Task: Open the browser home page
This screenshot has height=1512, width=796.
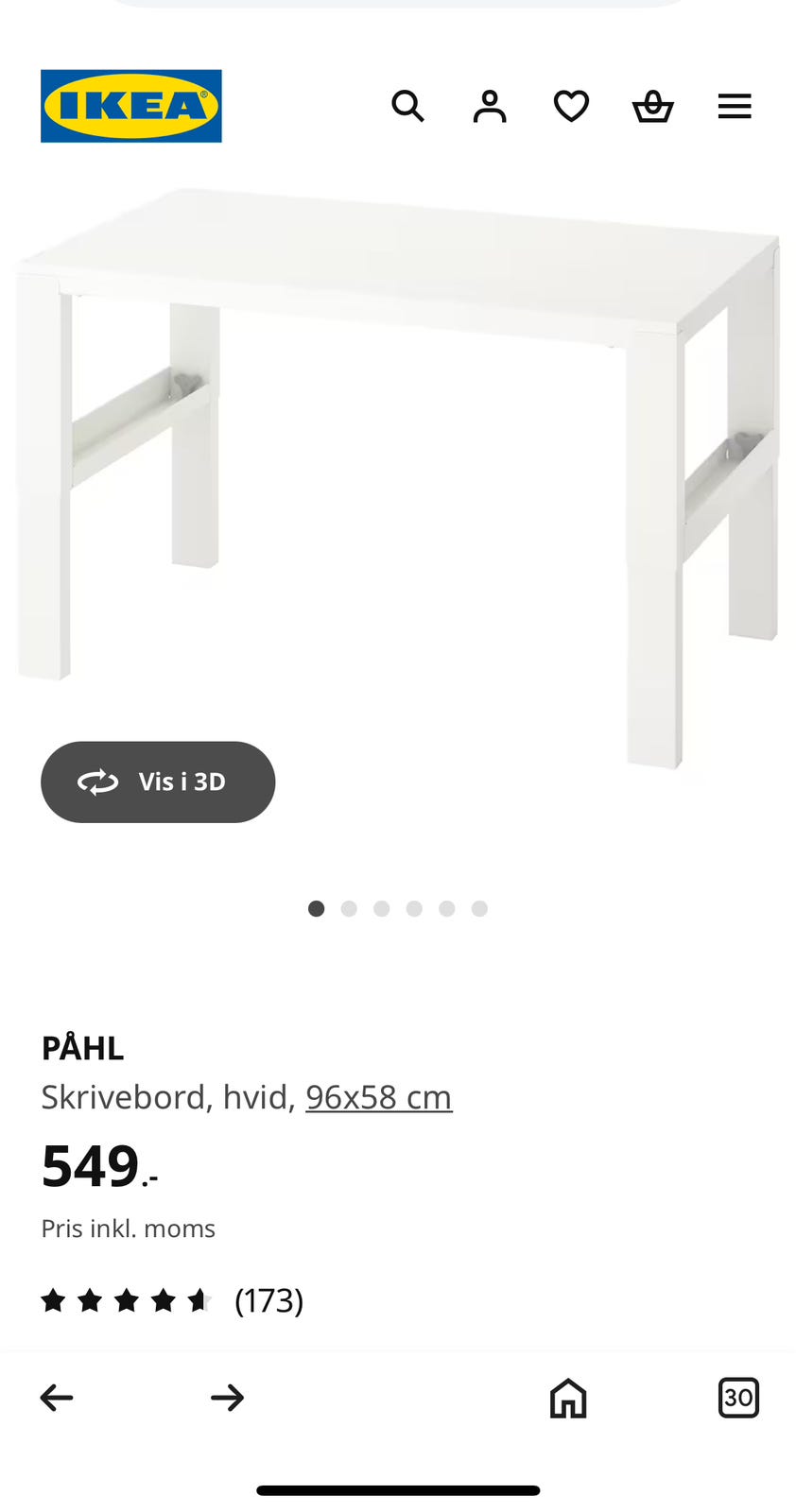Action: [x=568, y=1398]
